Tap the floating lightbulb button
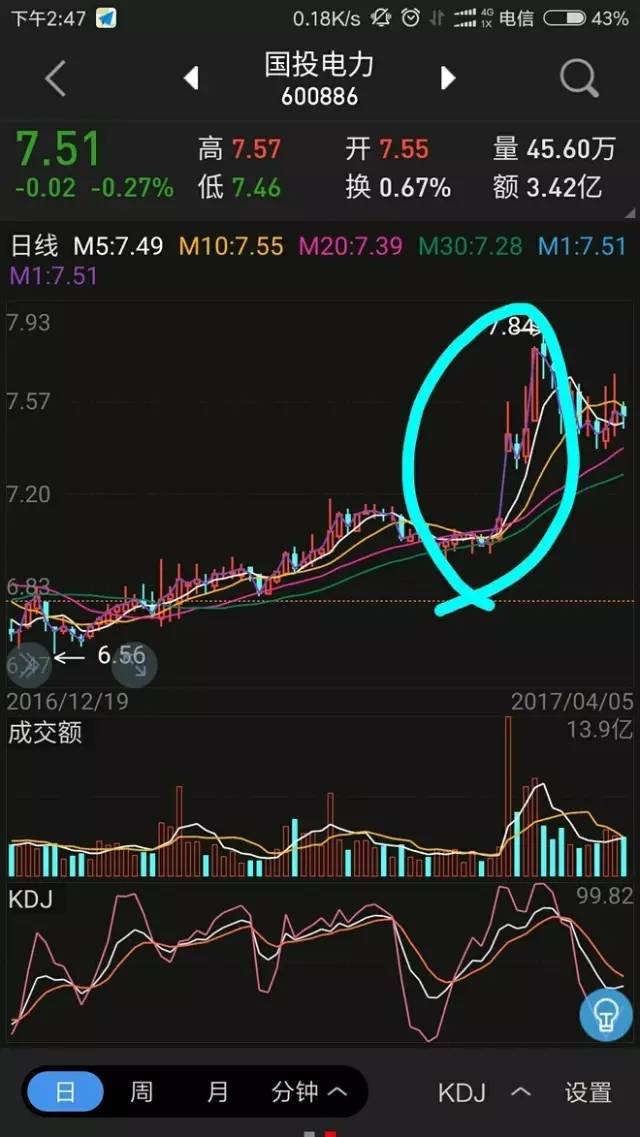Image resolution: width=640 pixels, height=1137 pixels. [604, 1014]
